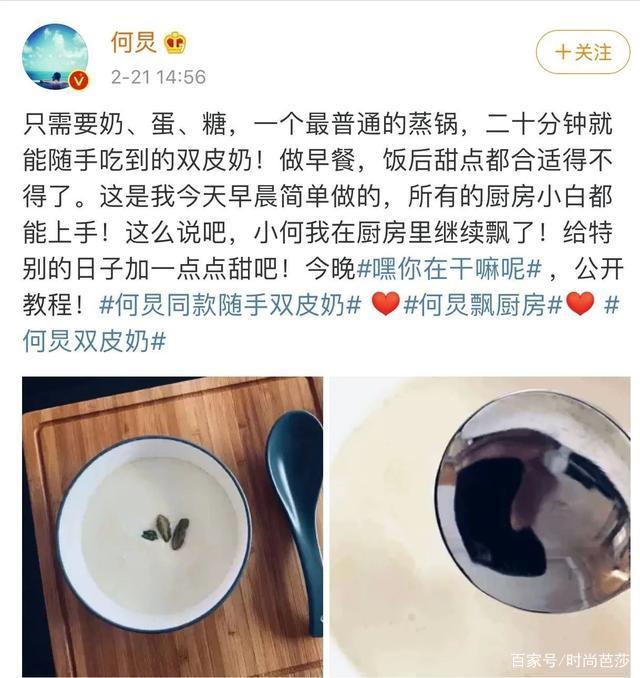Open hashtag #何炅飘厨房#
Screen dimensions: 640x678
(482, 304)
